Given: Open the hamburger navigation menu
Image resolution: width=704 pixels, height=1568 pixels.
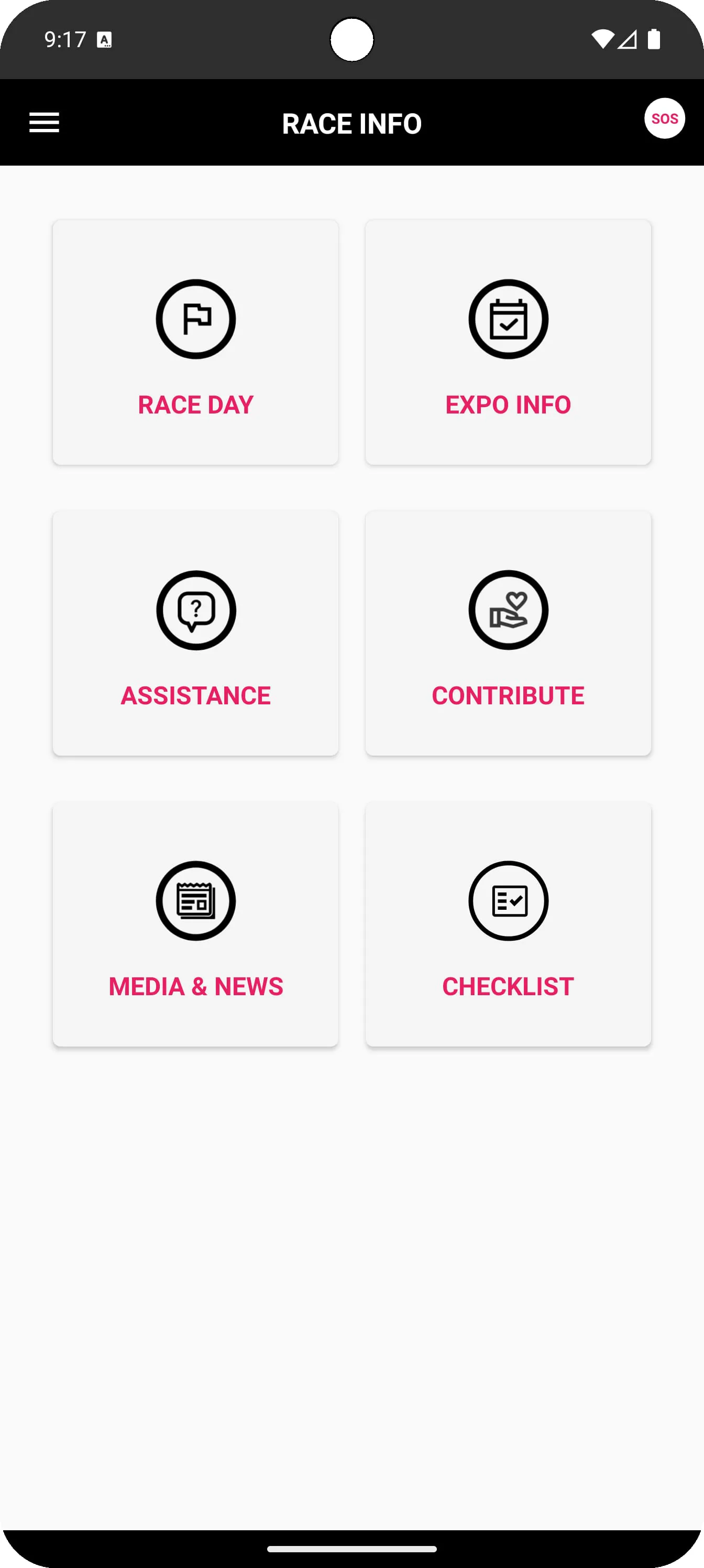Looking at the screenshot, I should click(45, 123).
